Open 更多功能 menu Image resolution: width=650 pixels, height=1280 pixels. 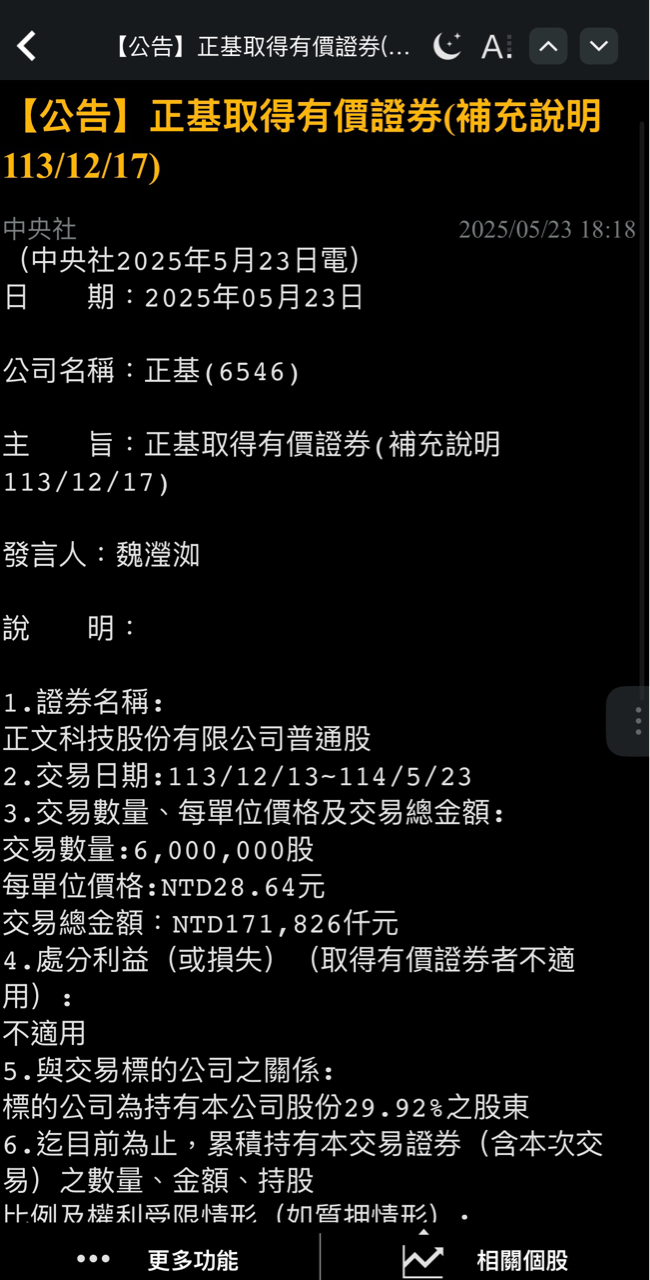coord(160,1260)
